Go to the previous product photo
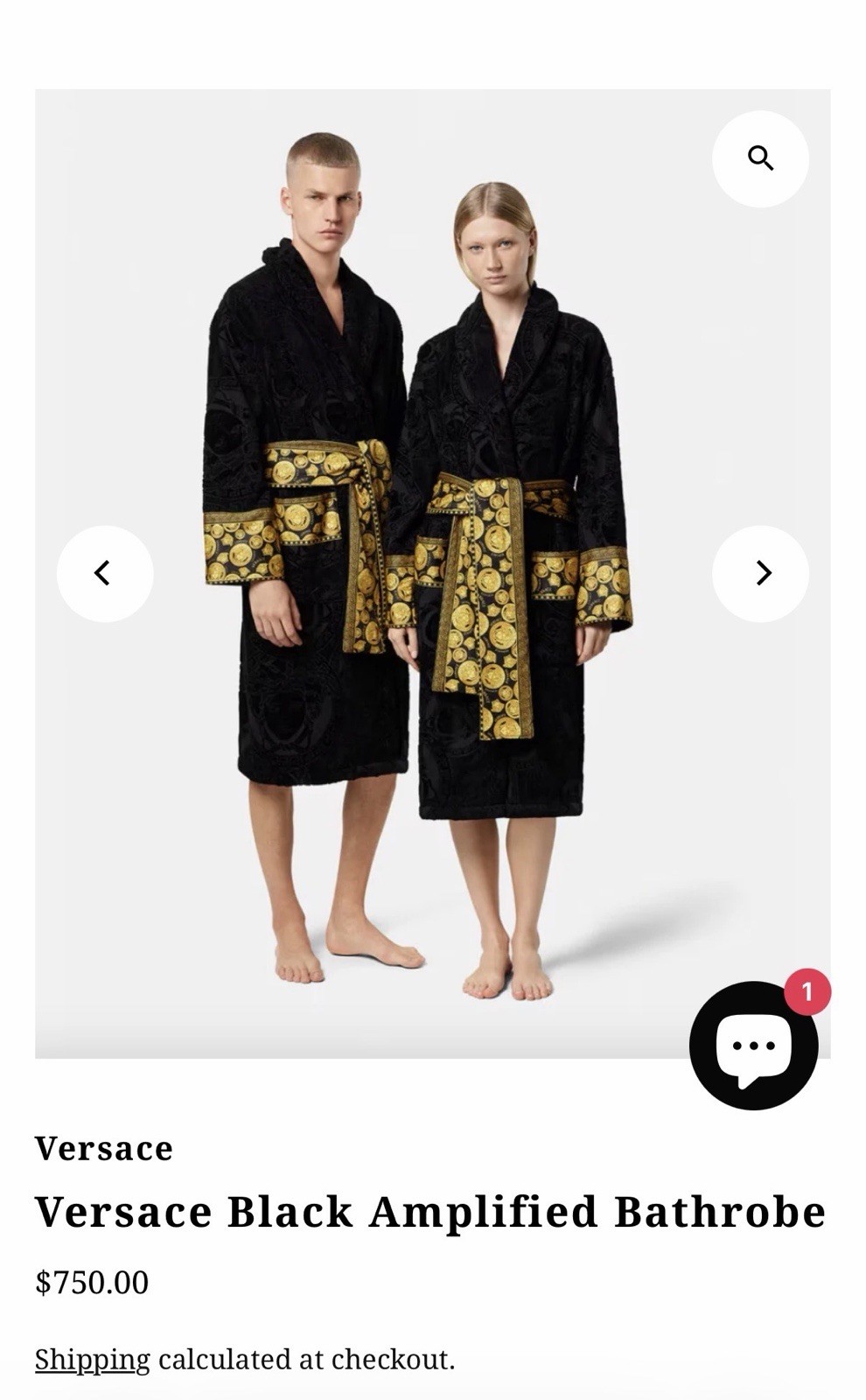Image resolution: width=866 pixels, height=1400 pixels. click(x=105, y=573)
